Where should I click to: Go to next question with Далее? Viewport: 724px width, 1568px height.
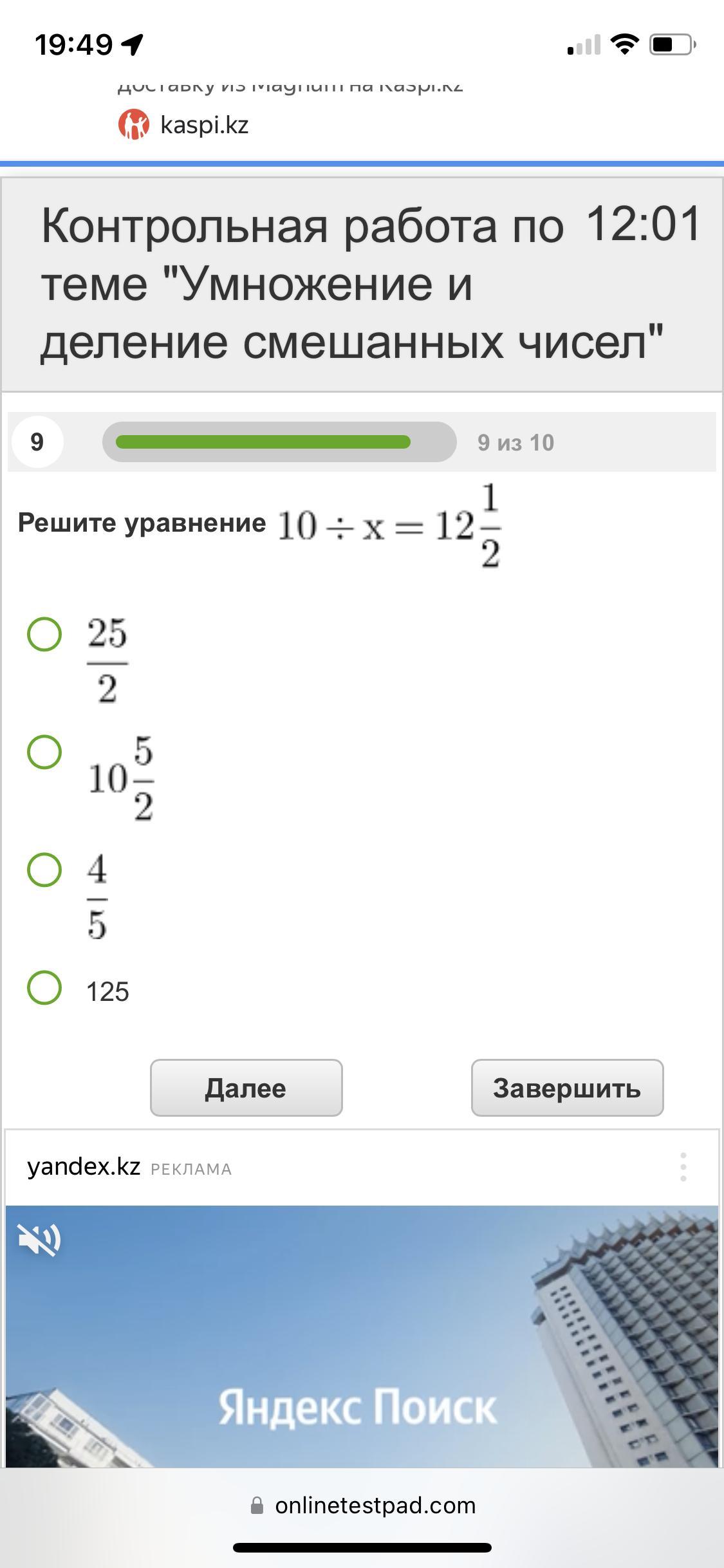click(246, 1088)
